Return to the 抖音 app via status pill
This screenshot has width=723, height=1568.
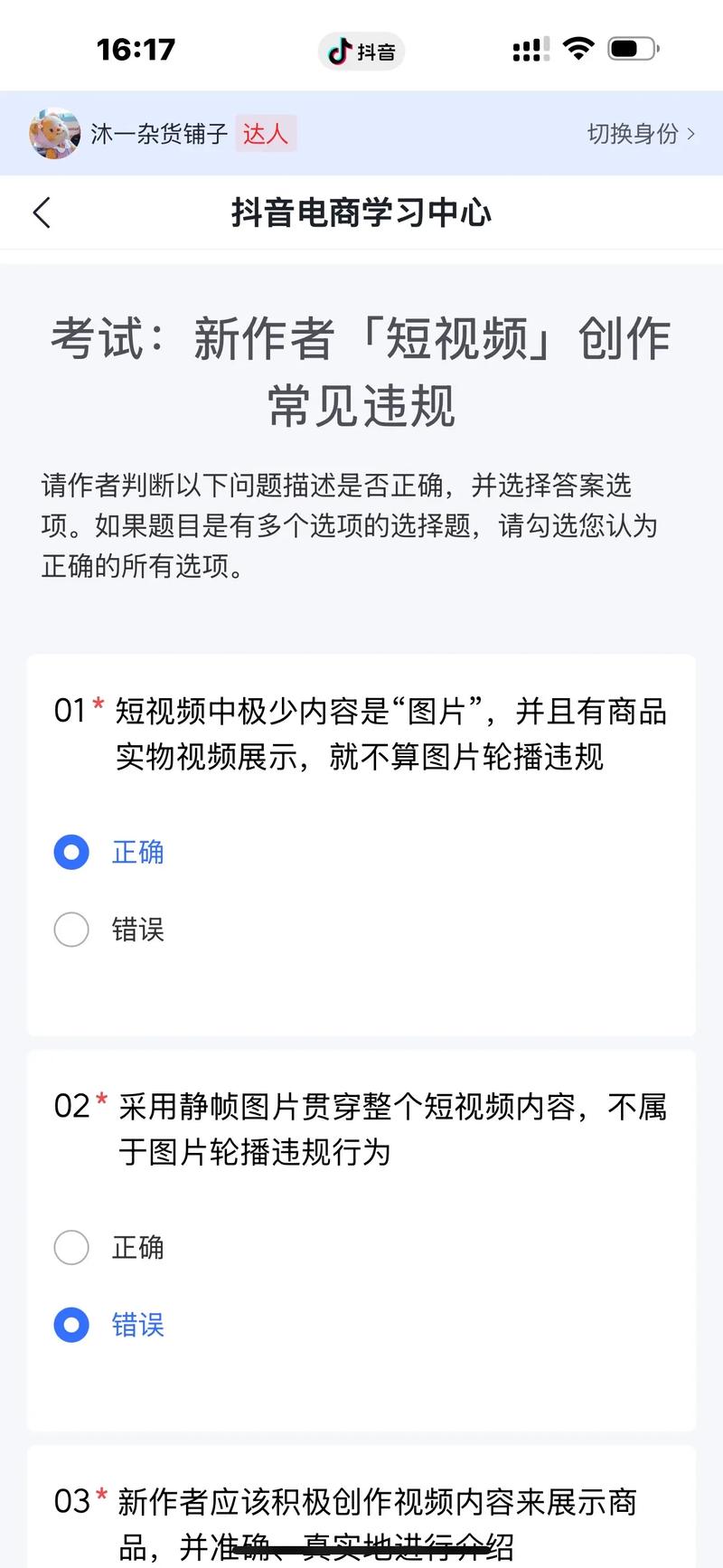click(x=361, y=51)
